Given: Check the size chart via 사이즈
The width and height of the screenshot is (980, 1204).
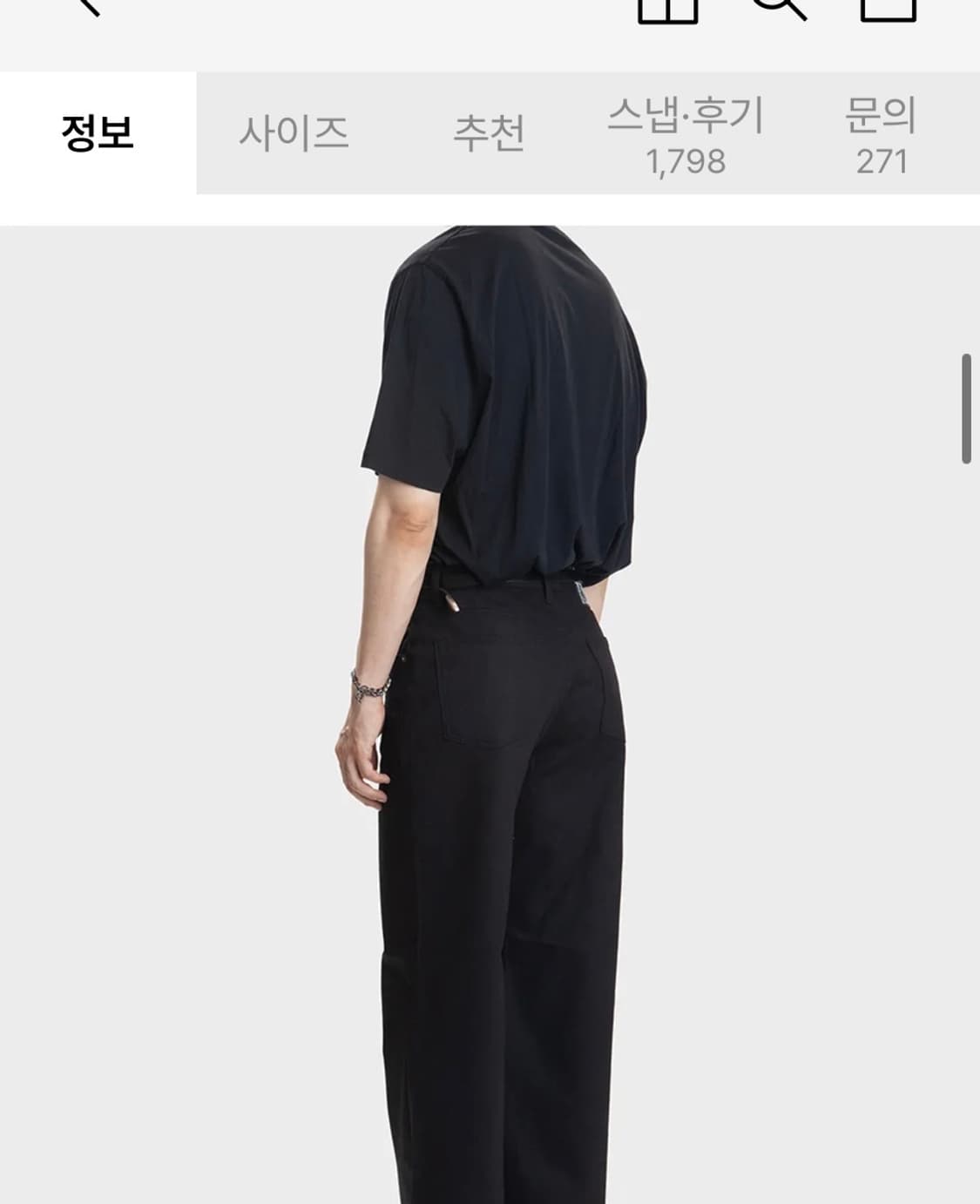Looking at the screenshot, I should 294,132.
